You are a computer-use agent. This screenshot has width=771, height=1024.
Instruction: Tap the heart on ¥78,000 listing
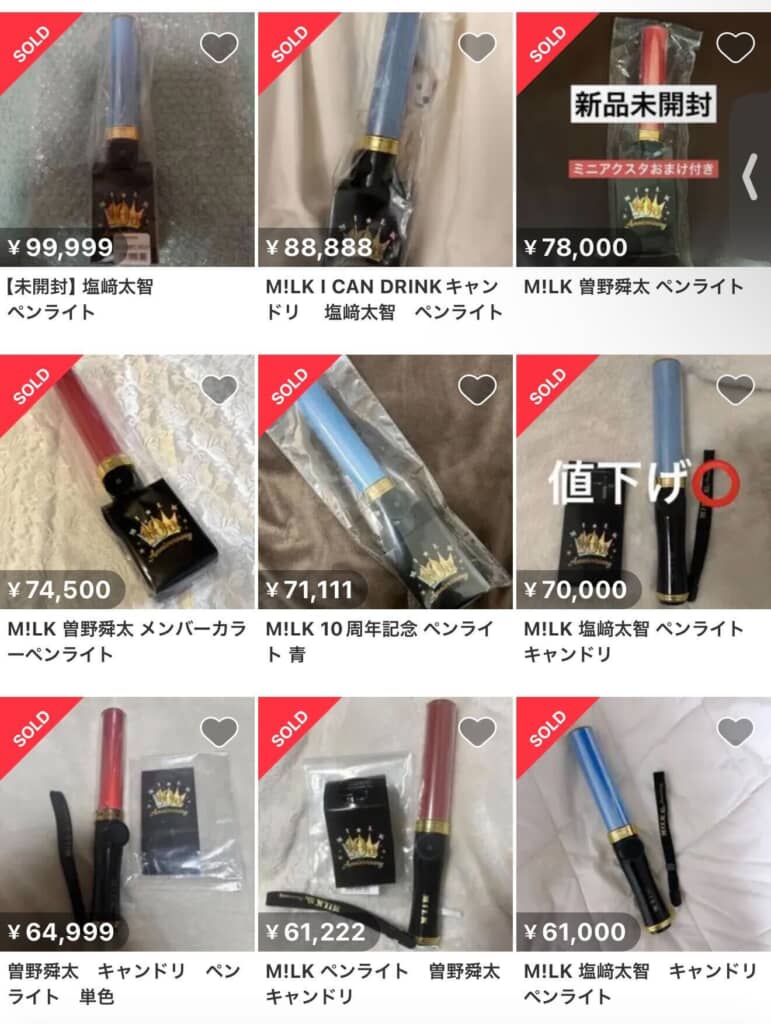coord(735,47)
